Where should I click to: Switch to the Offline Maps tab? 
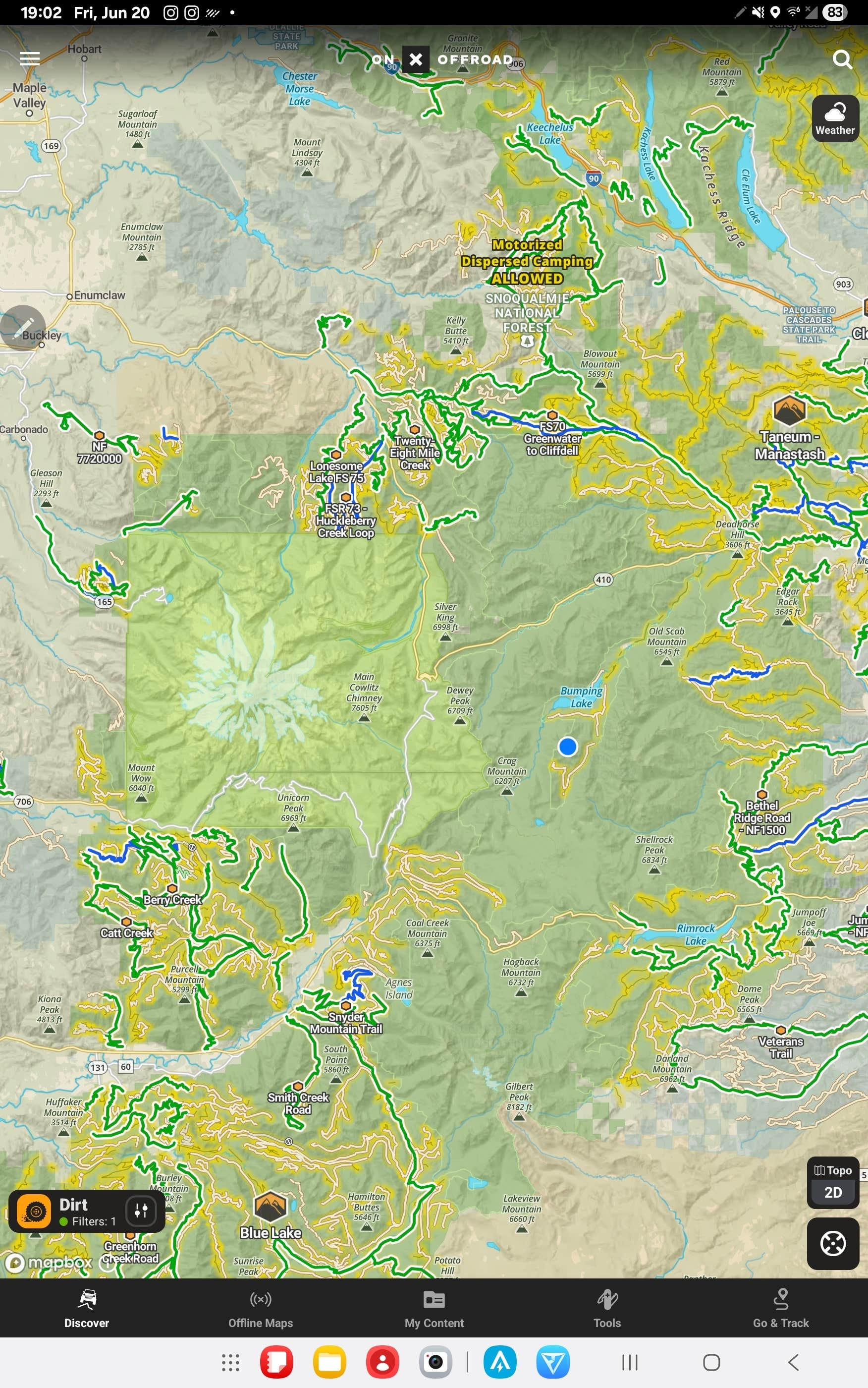click(x=261, y=1309)
